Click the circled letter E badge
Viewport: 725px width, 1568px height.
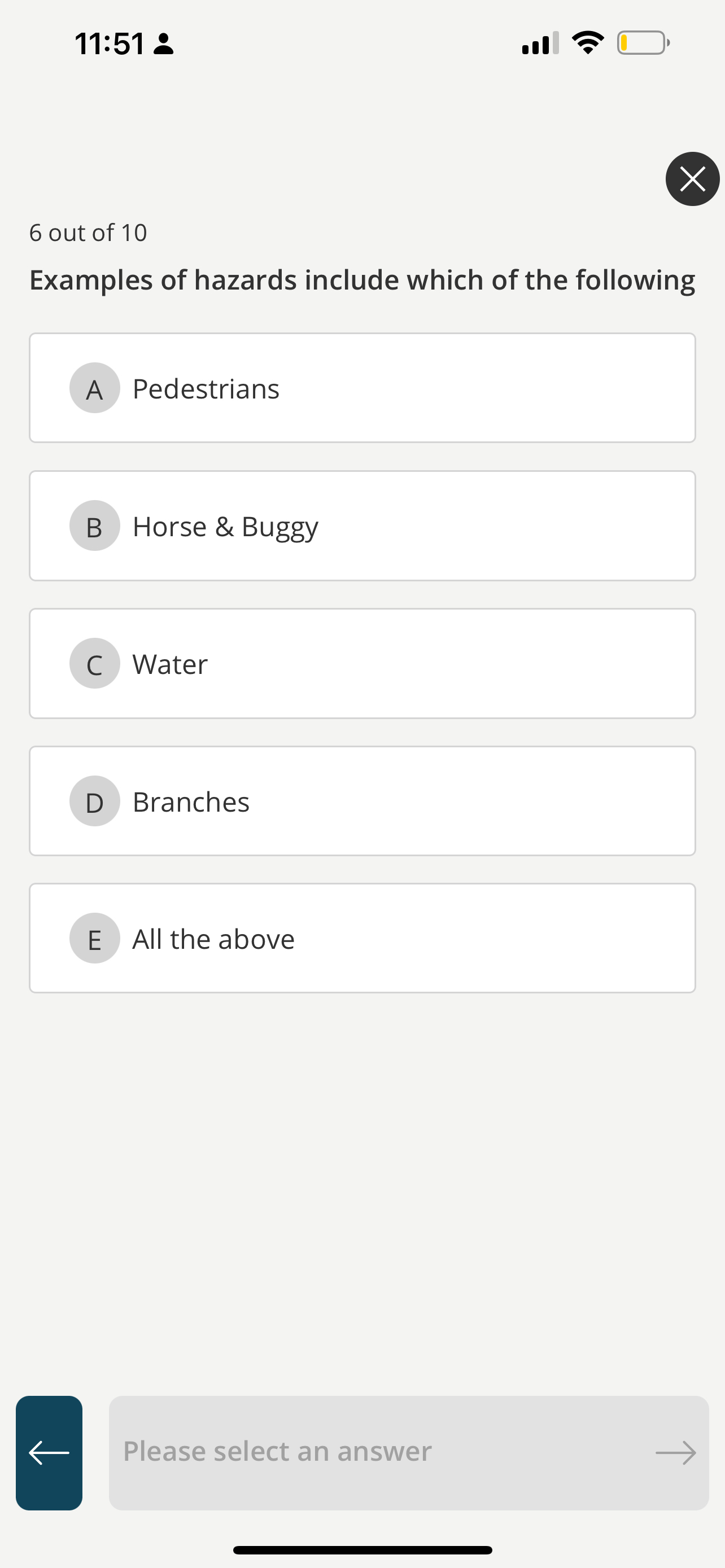pyautogui.click(x=94, y=938)
